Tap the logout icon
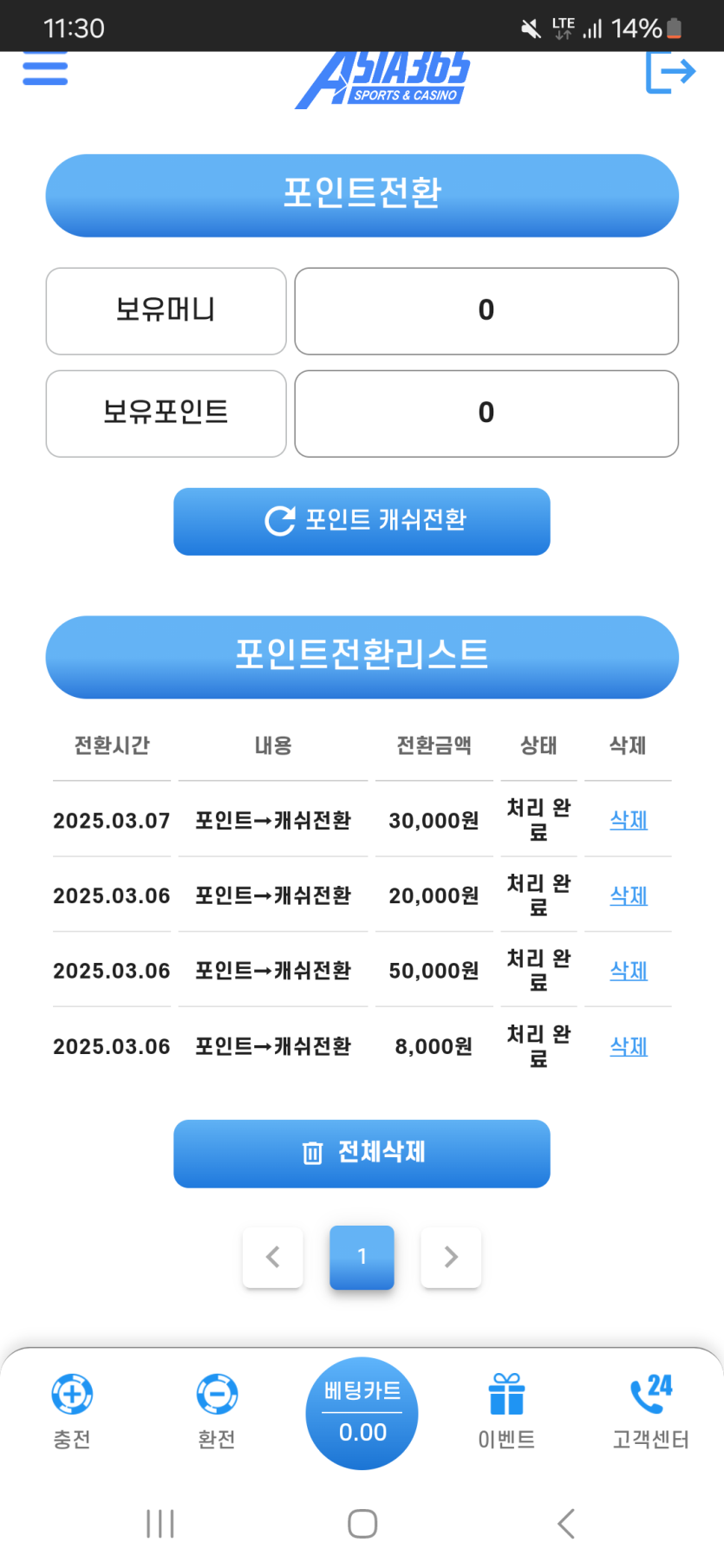The height and width of the screenshot is (1568, 724). [669, 72]
